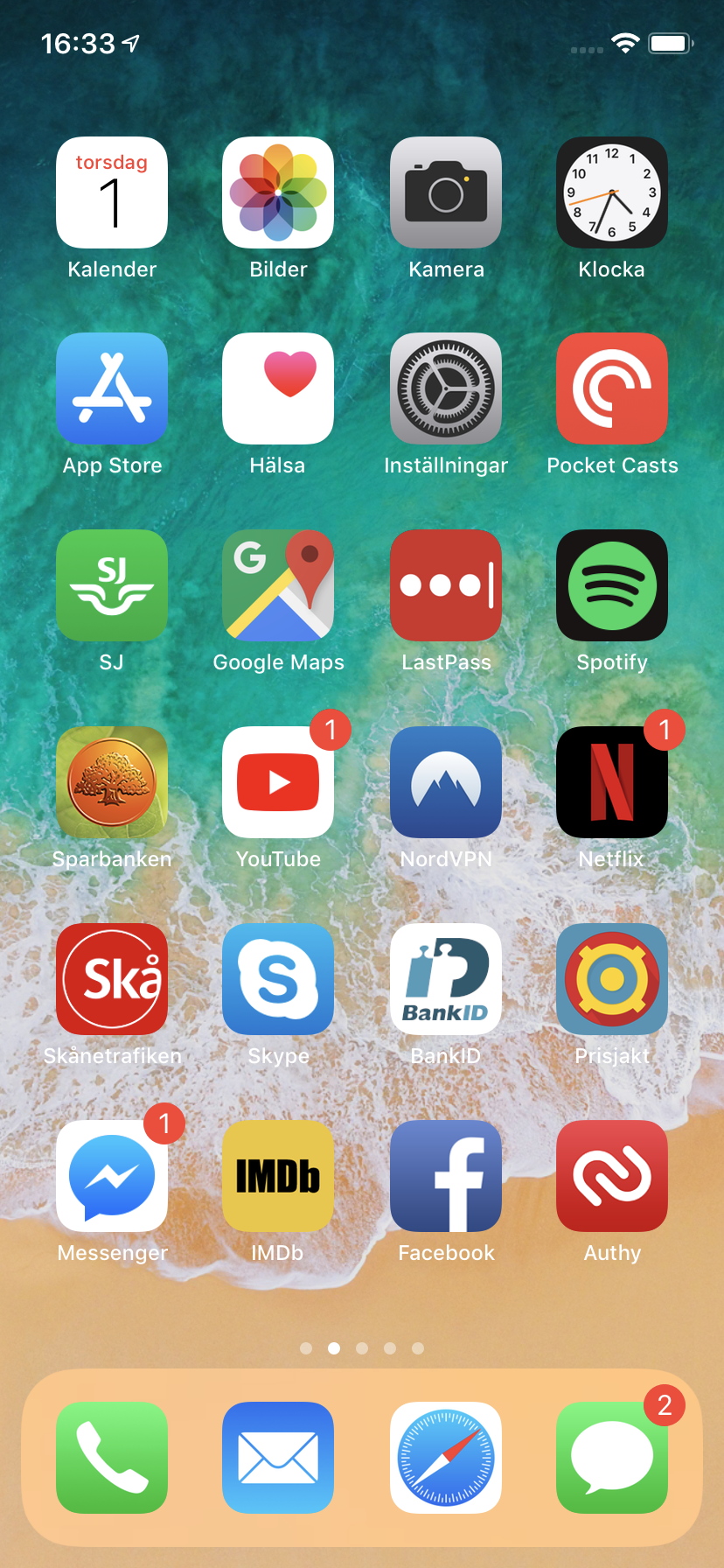Open YouTube with one notification
Screen dimensions: 724x1568
[x=278, y=782]
